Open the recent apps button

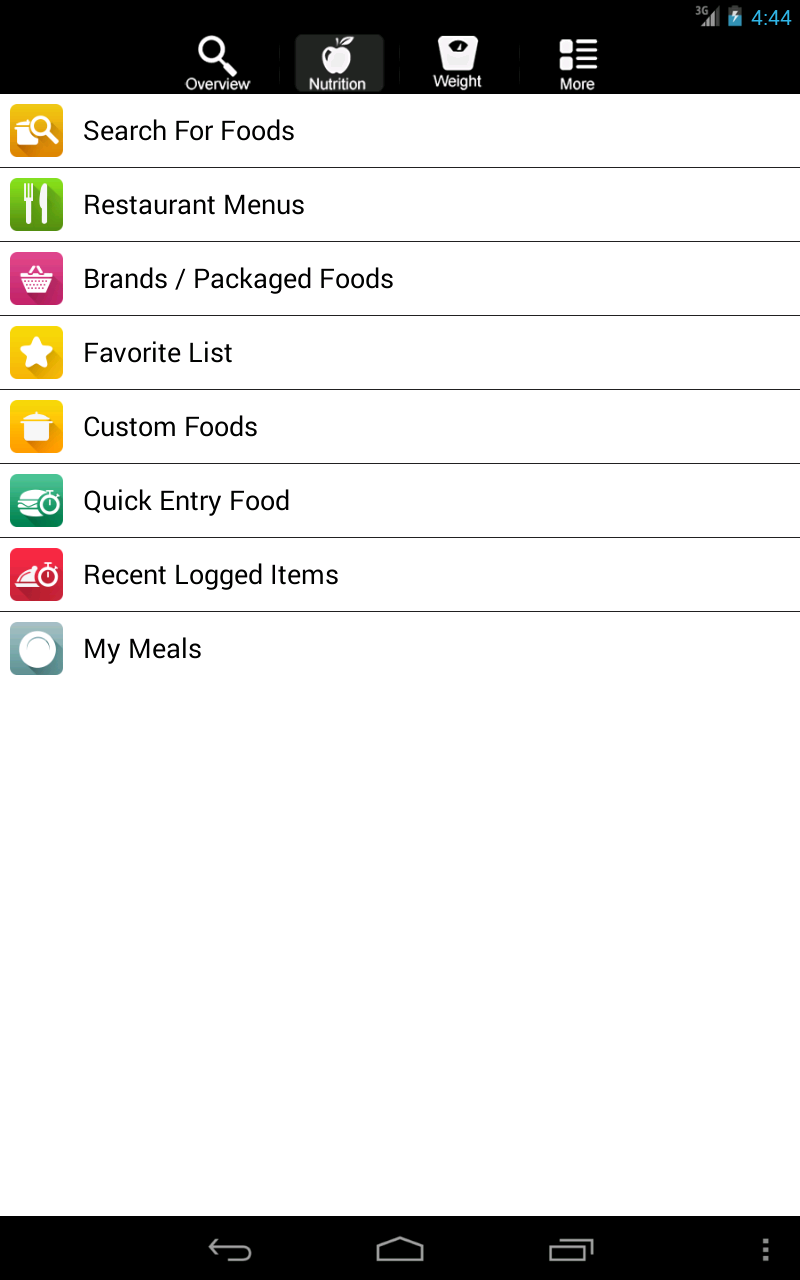[571, 1248]
